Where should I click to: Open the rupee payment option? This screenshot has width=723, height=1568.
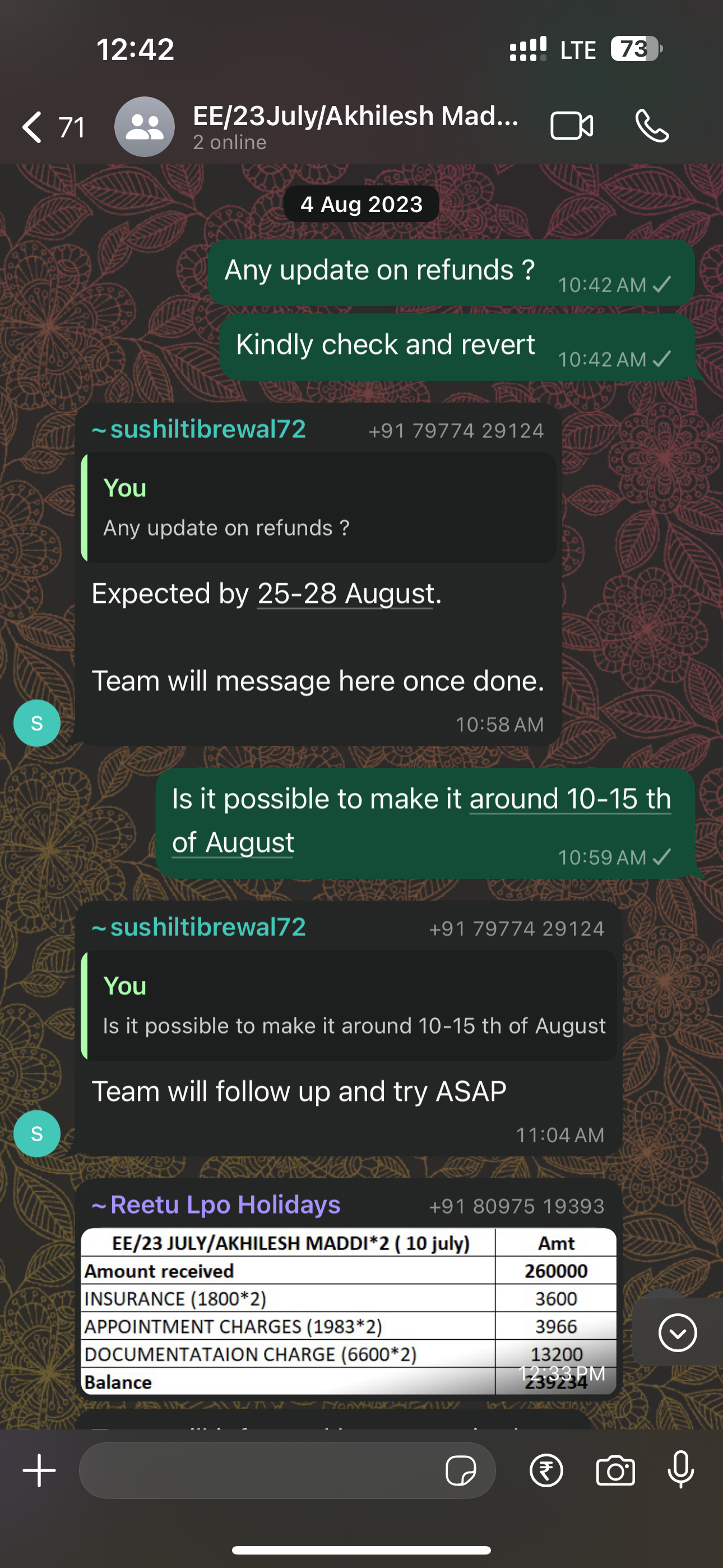(x=546, y=1470)
